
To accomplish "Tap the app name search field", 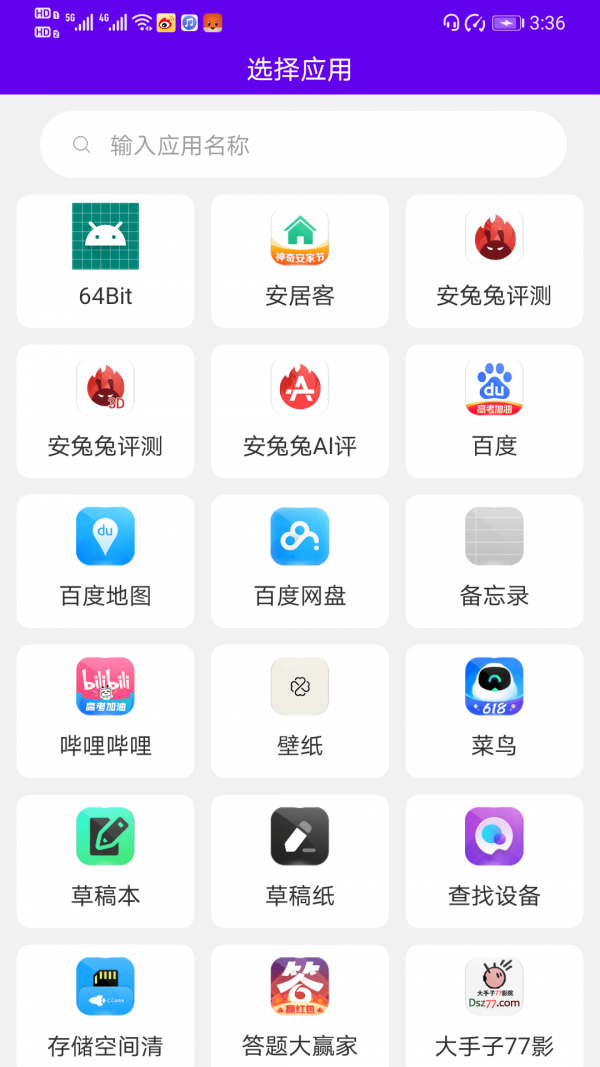I will point(302,145).
